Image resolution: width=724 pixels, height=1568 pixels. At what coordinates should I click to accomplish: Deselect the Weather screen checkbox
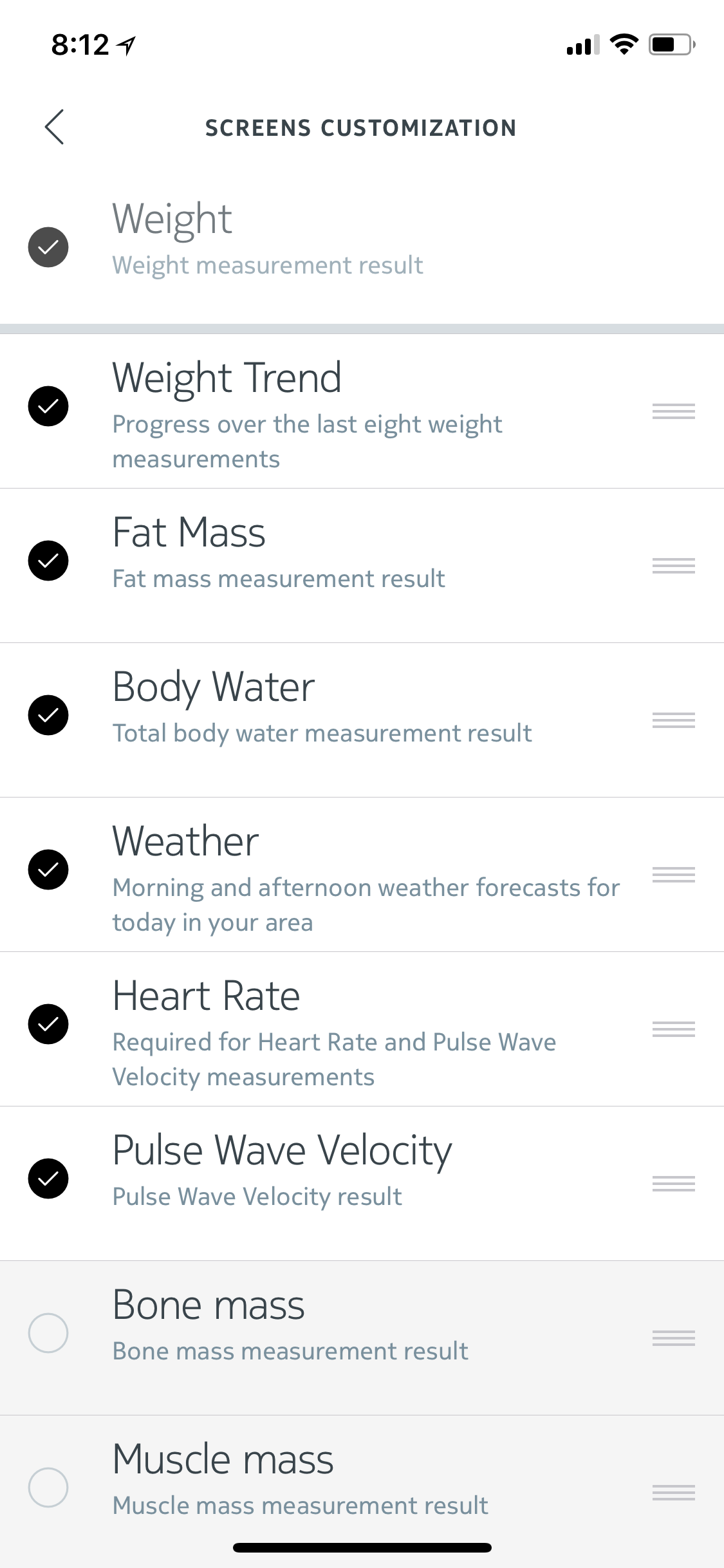(x=48, y=870)
